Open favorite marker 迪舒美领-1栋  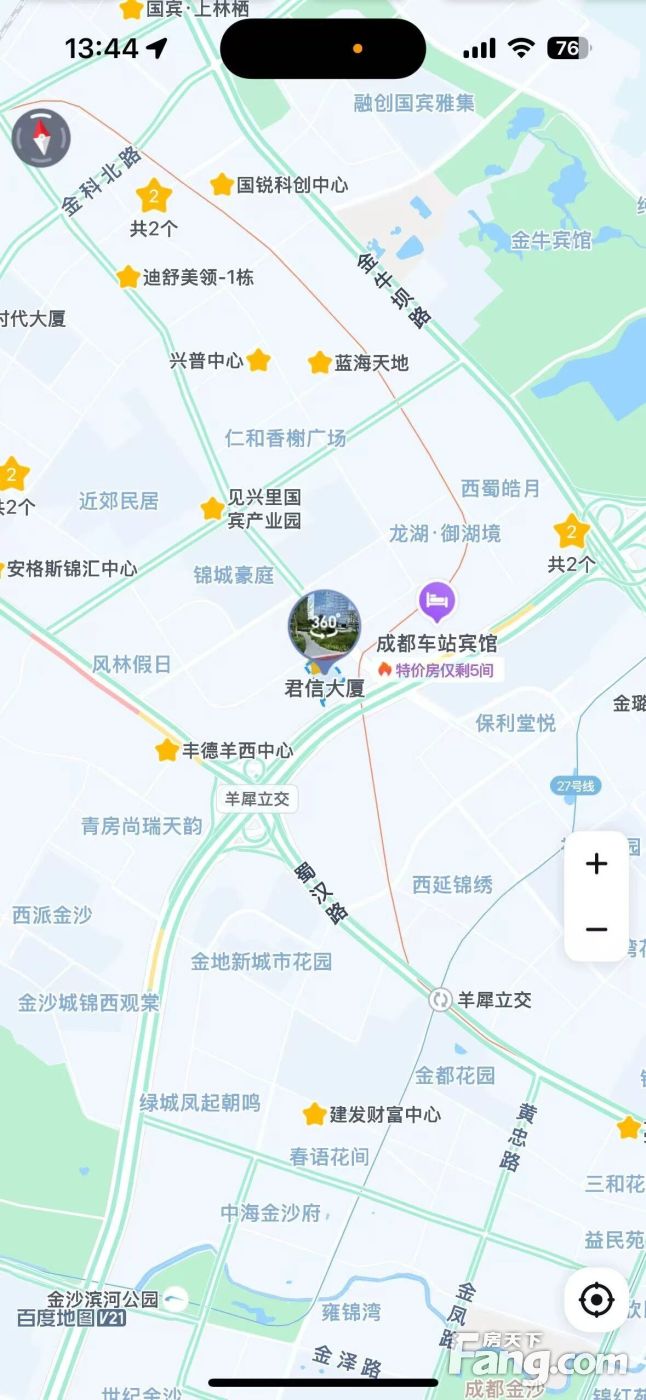tap(128, 277)
